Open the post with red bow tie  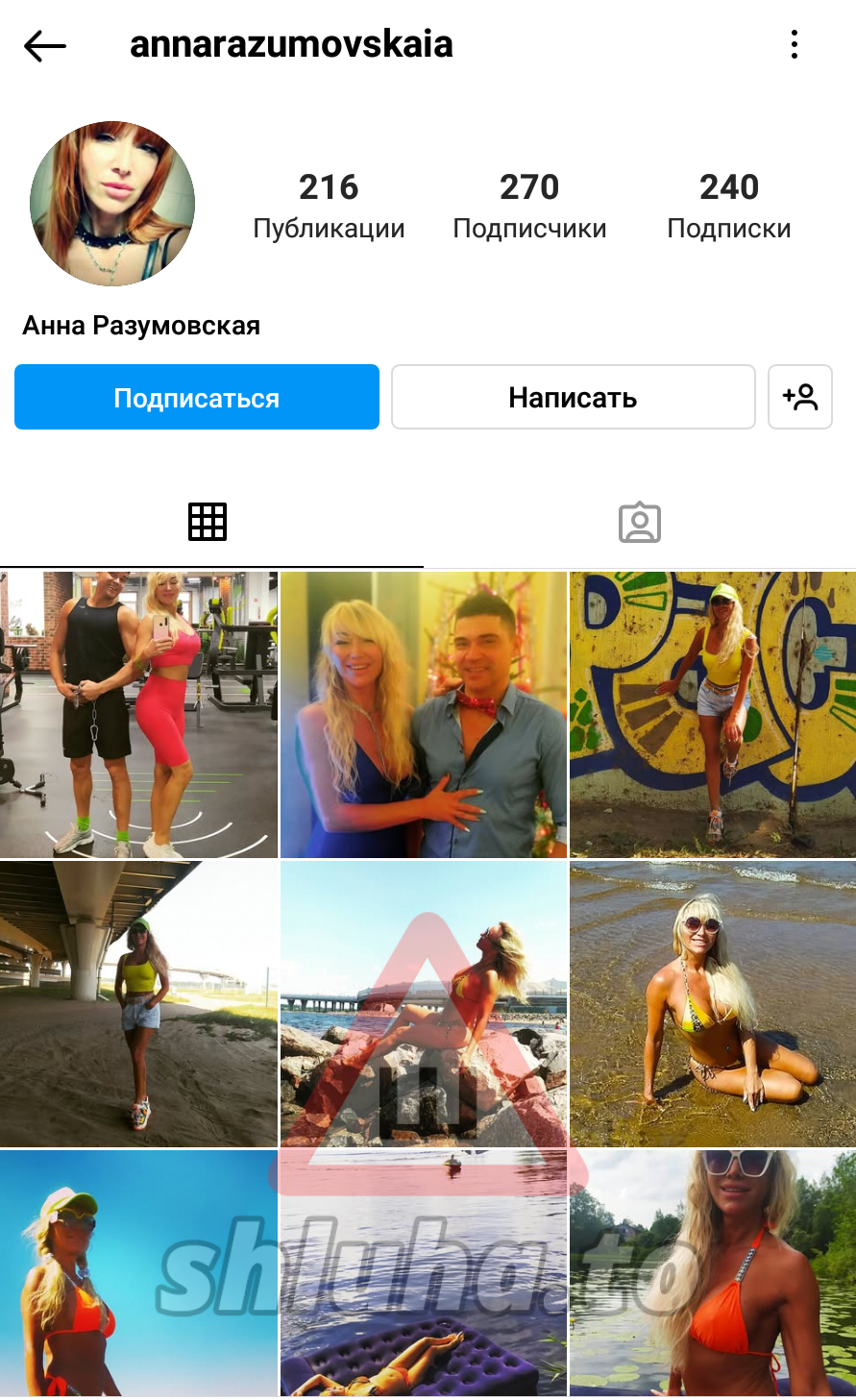pyautogui.click(x=424, y=714)
